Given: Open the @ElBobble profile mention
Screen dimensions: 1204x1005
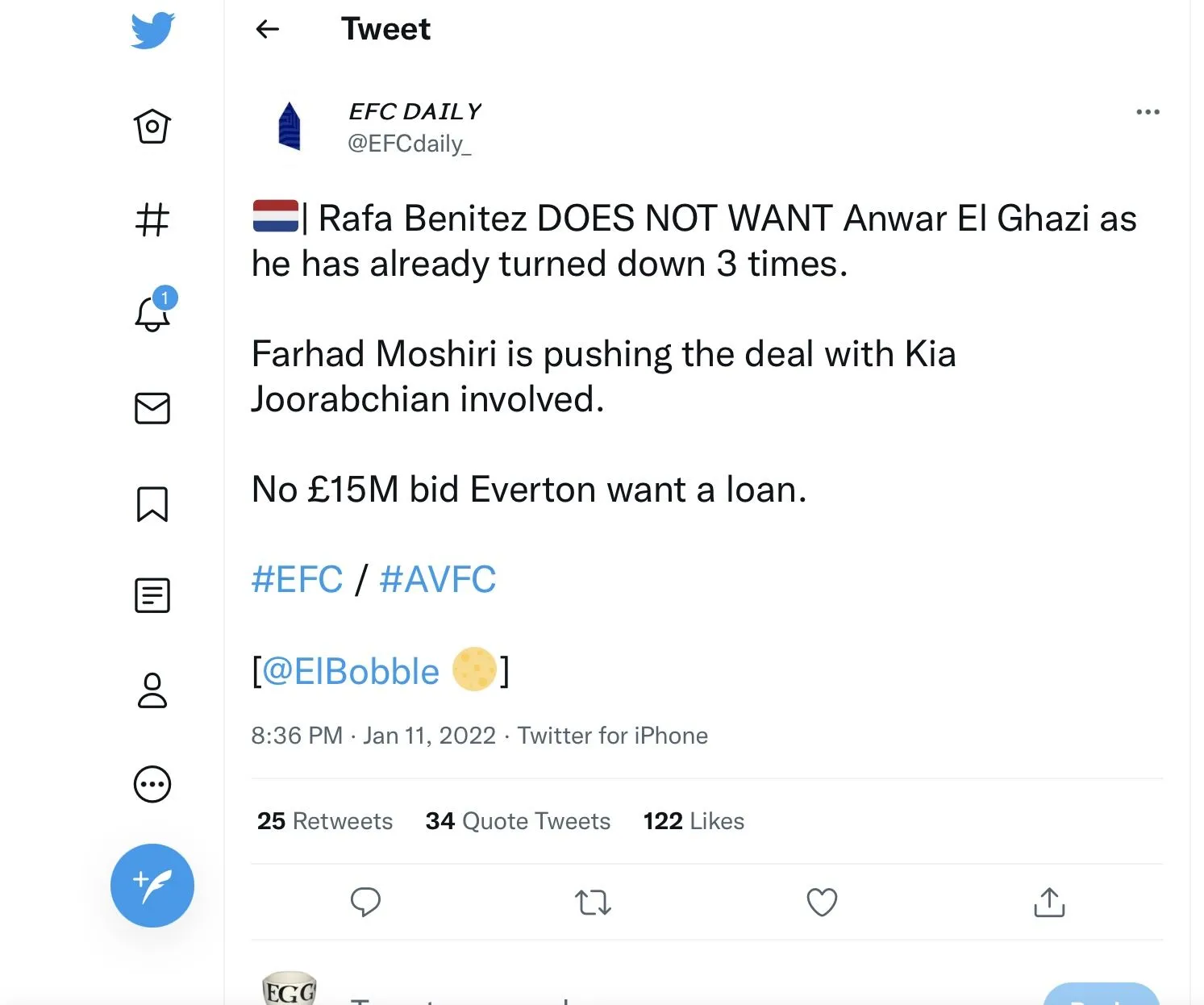Looking at the screenshot, I should [x=351, y=672].
